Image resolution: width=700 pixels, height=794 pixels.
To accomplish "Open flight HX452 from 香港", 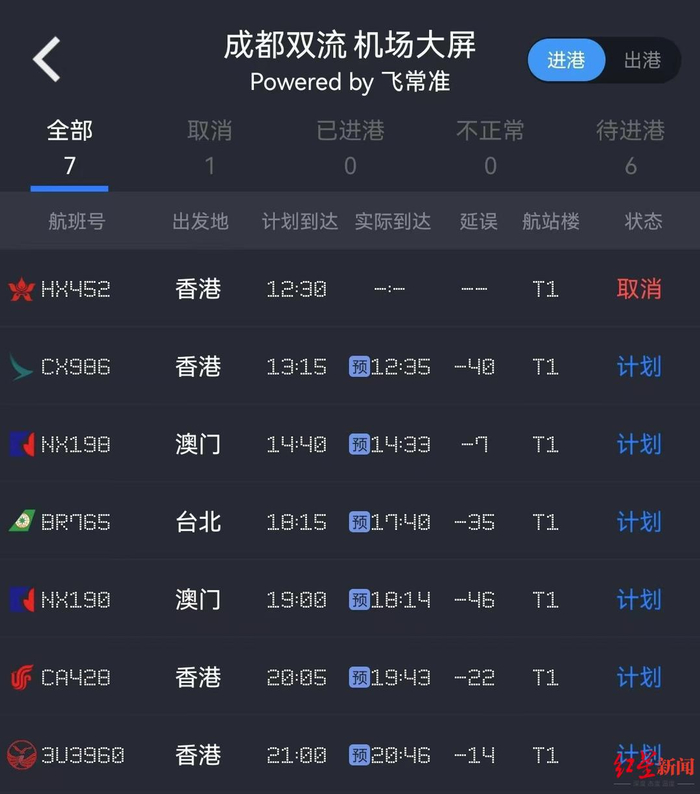I will (350, 289).
